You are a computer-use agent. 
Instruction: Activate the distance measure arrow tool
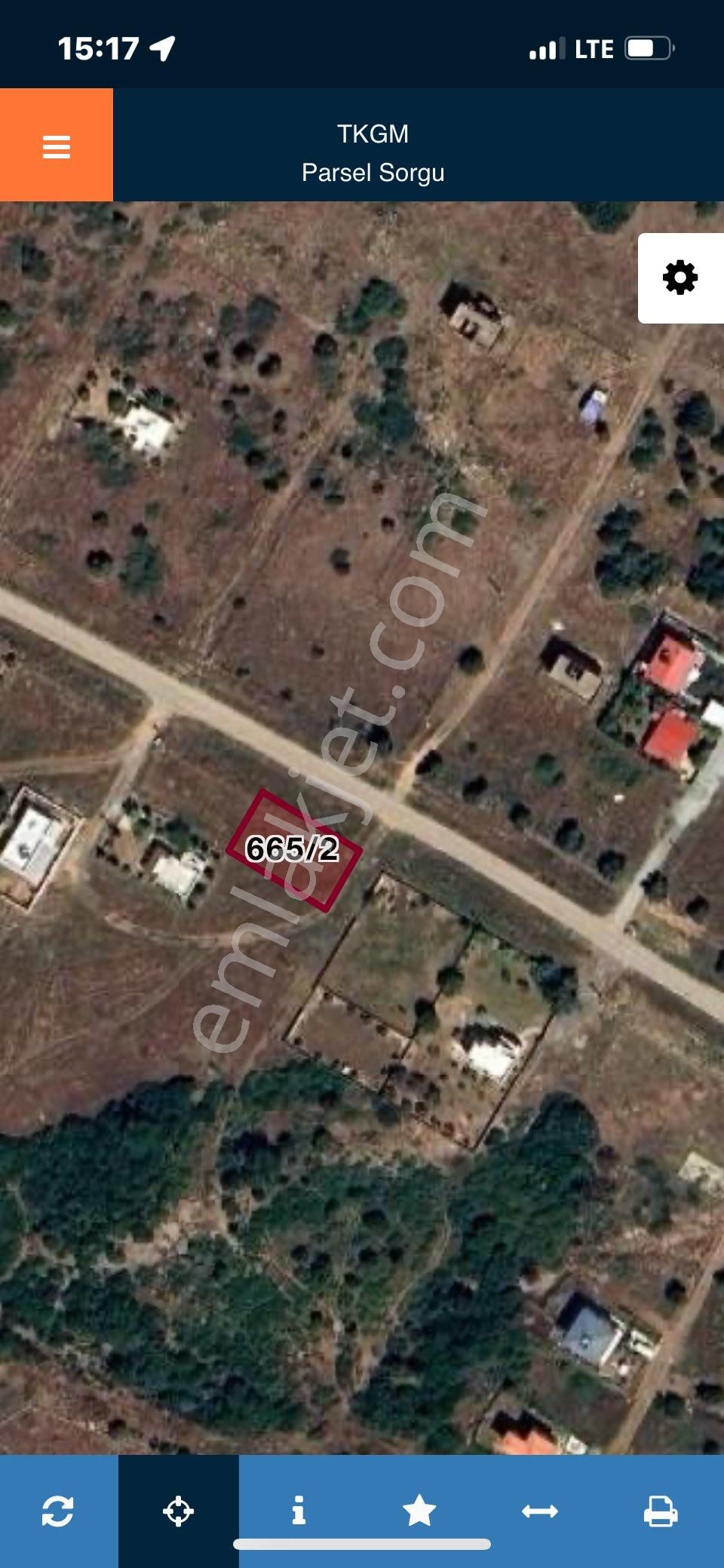coord(540,1511)
